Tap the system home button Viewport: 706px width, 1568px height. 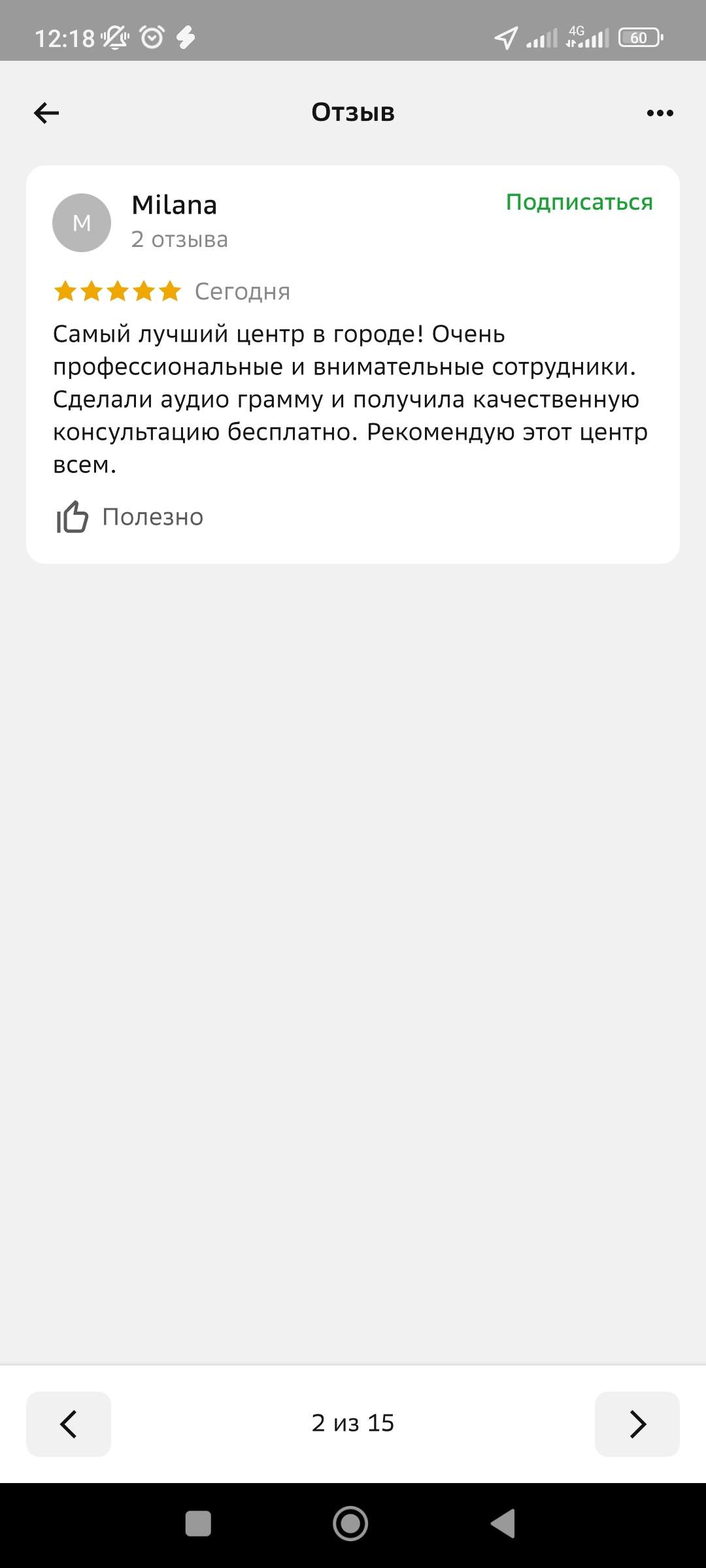coord(350,1524)
